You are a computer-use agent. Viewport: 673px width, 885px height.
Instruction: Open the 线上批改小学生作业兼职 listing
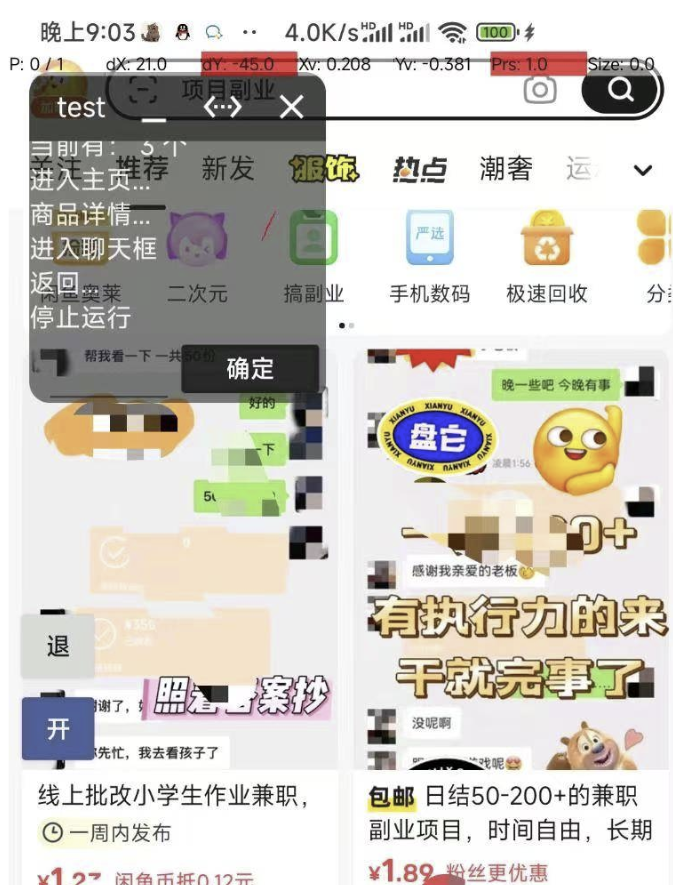click(172, 796)
